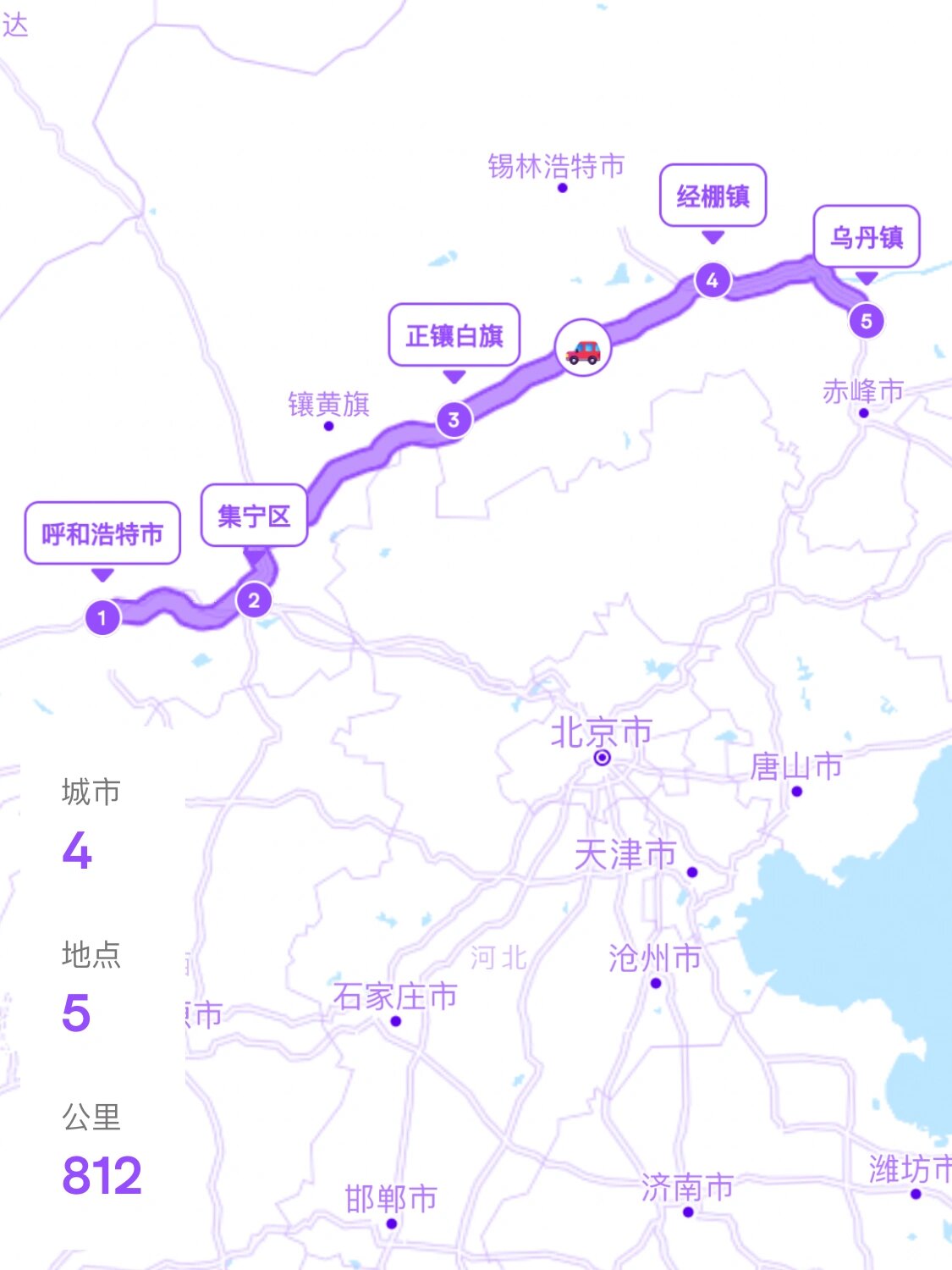
Task: Select waypoint marker 5 near 乌丹镇
Action: 866,320
